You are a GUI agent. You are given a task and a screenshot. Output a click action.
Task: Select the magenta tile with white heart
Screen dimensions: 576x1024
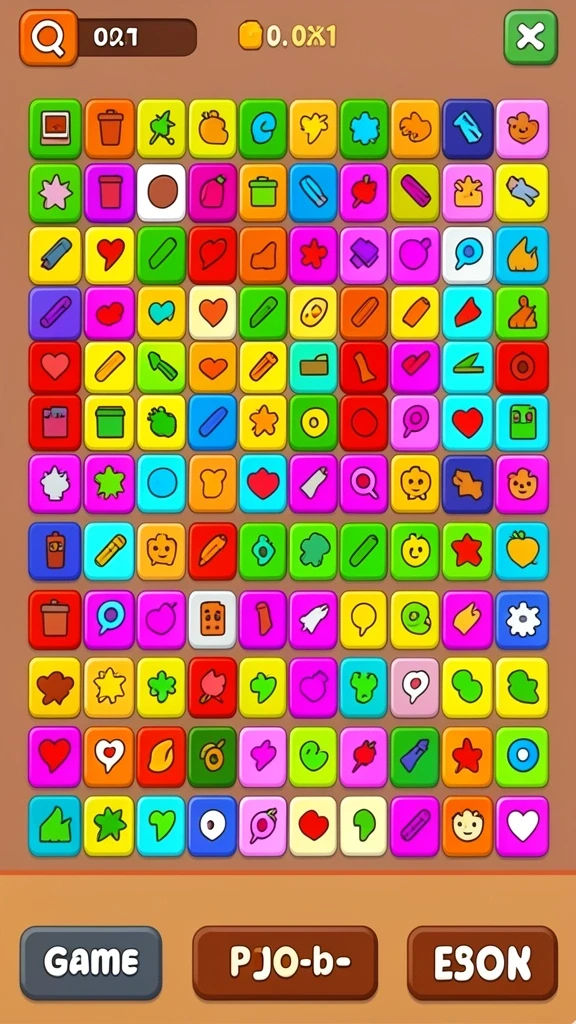[522, 825]
